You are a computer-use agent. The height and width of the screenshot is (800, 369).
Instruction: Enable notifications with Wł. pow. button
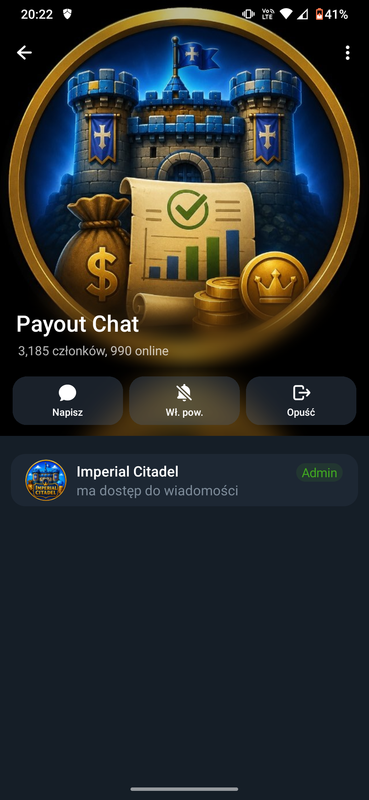pos(184,401)
